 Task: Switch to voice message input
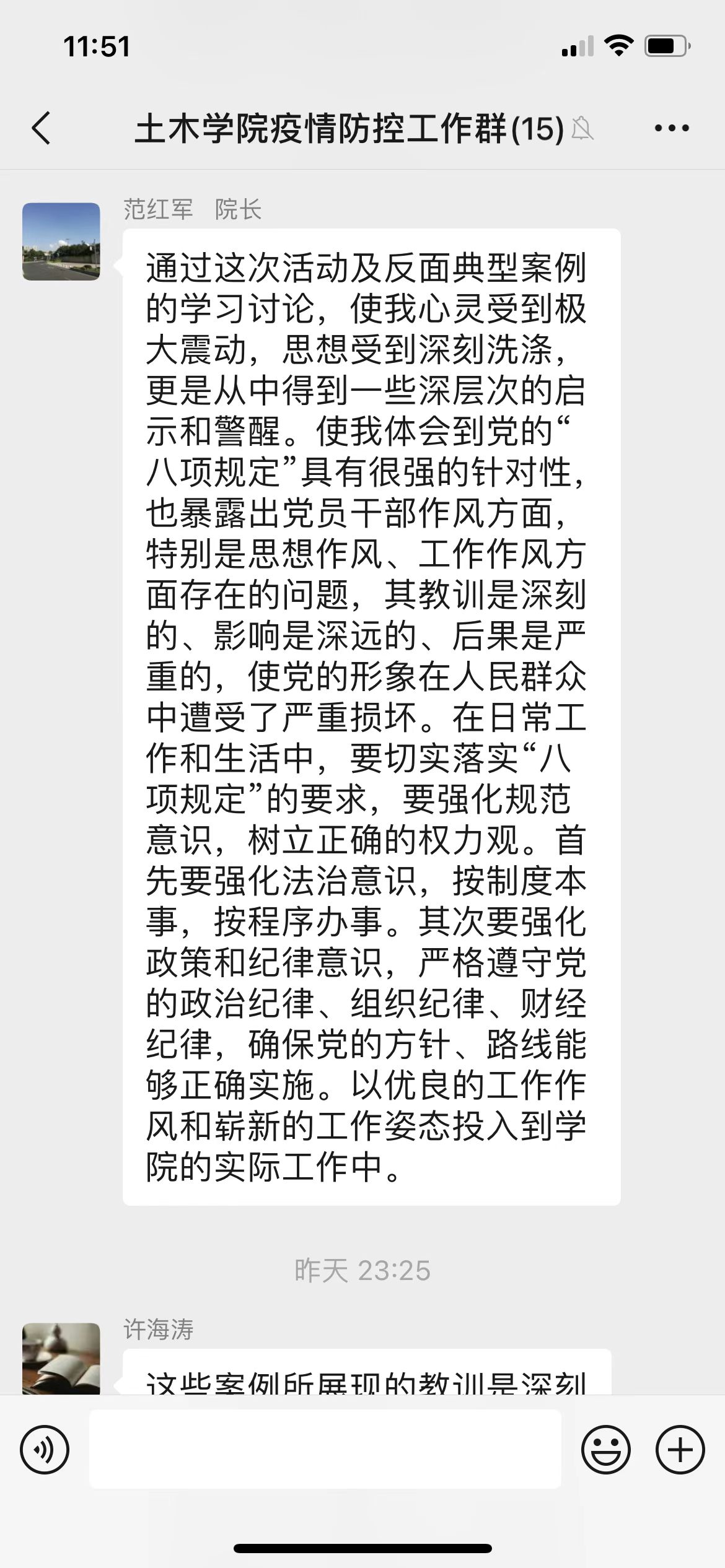point(45,1450)
